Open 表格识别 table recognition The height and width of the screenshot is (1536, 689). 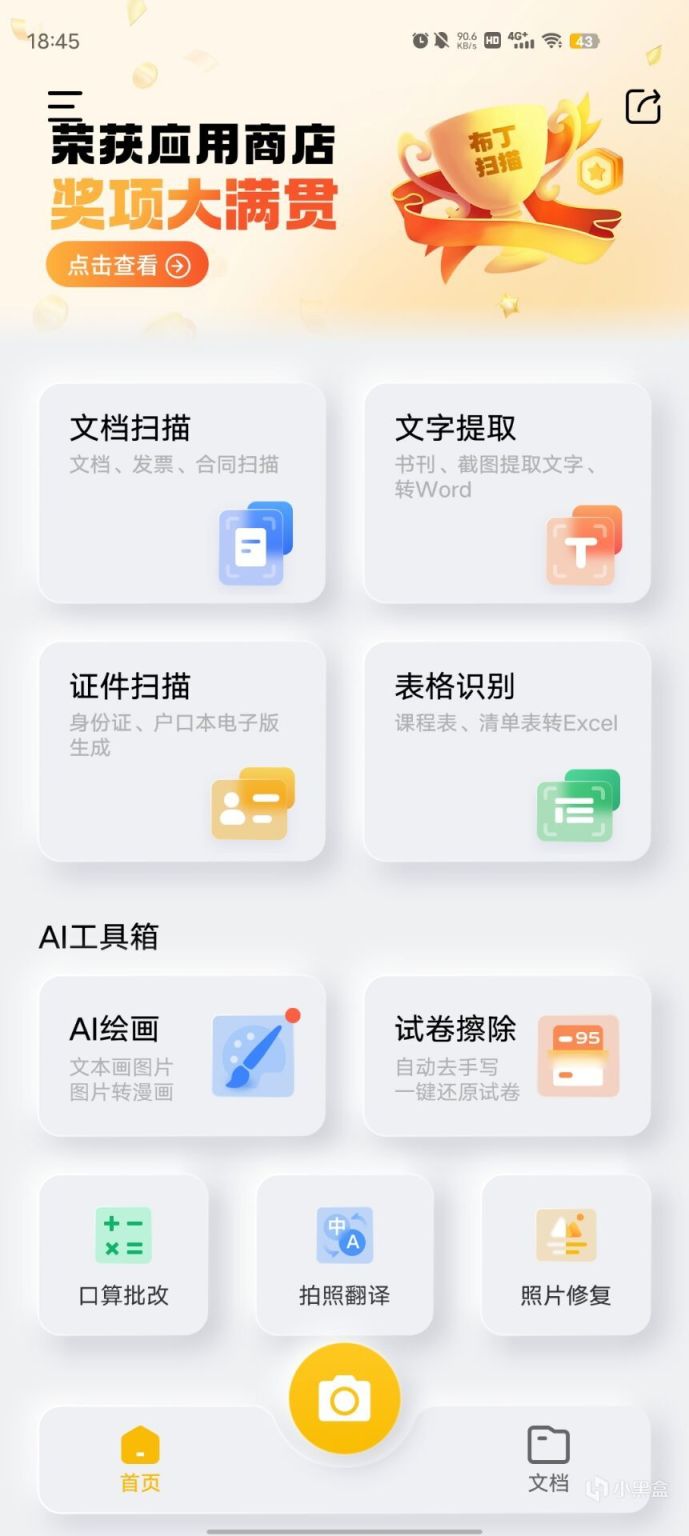pos(507,750)
